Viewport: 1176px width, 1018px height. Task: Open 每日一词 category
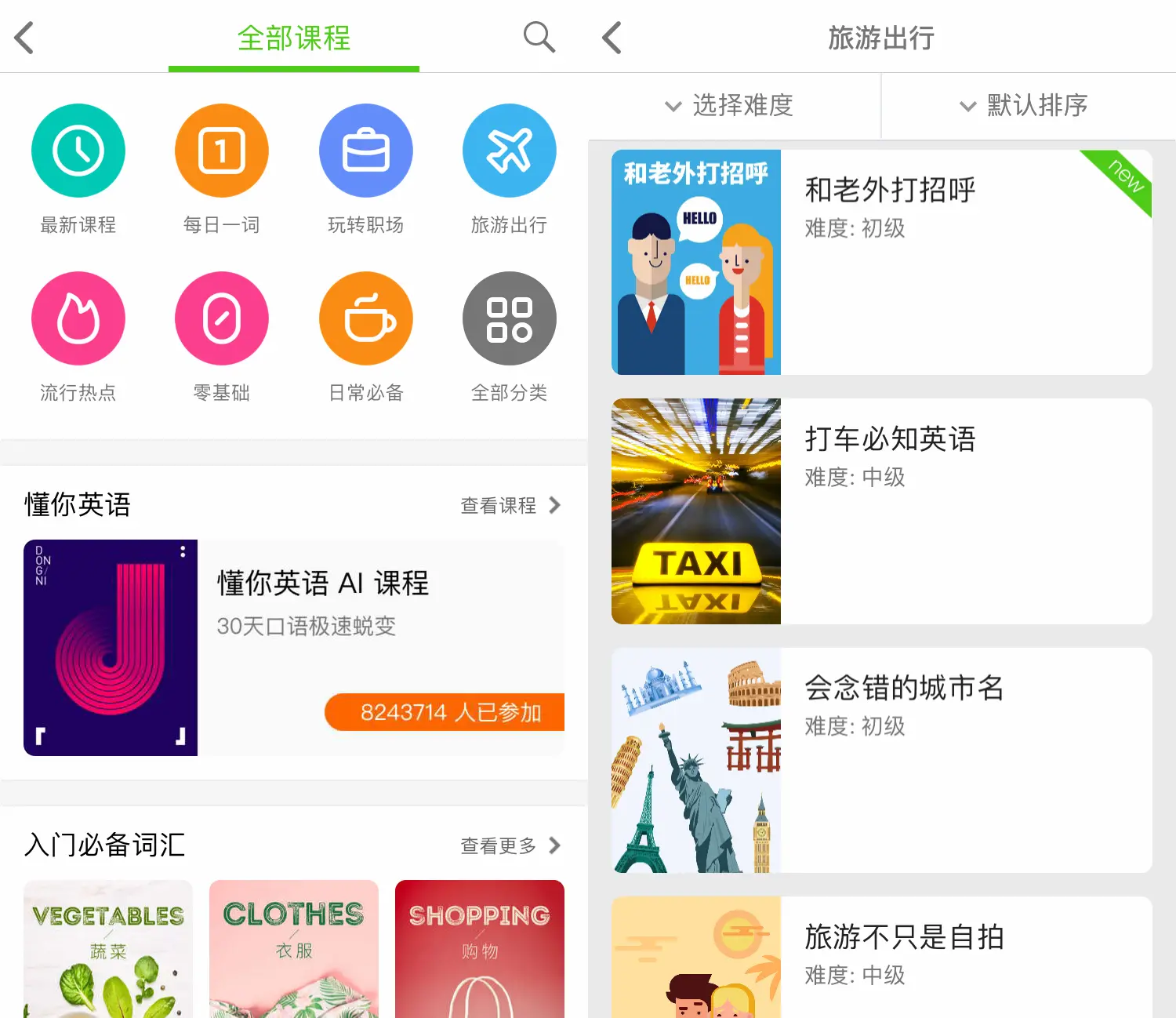(222, 151)
